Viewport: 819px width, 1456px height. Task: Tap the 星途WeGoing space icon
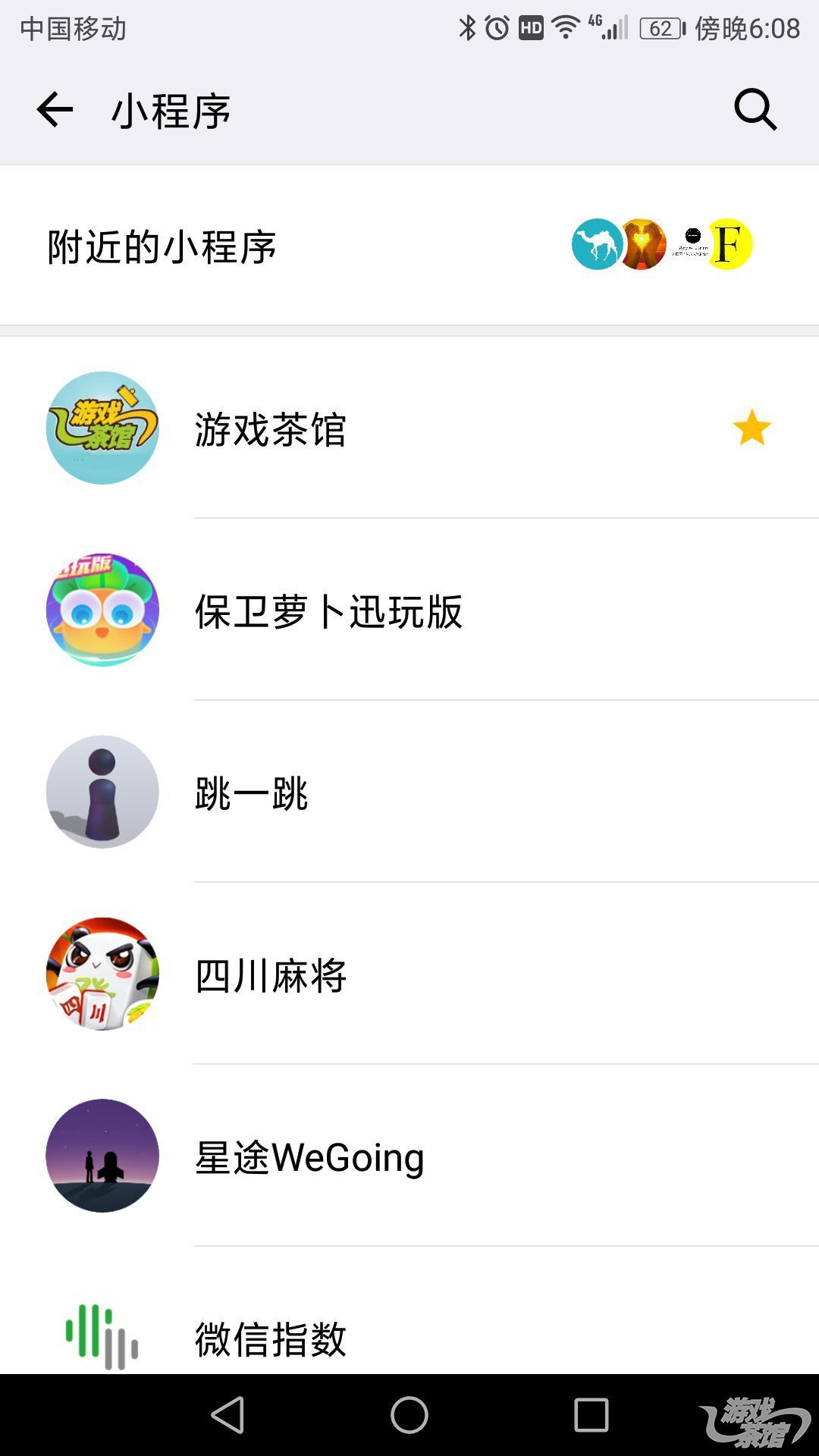pos(102,1156)
